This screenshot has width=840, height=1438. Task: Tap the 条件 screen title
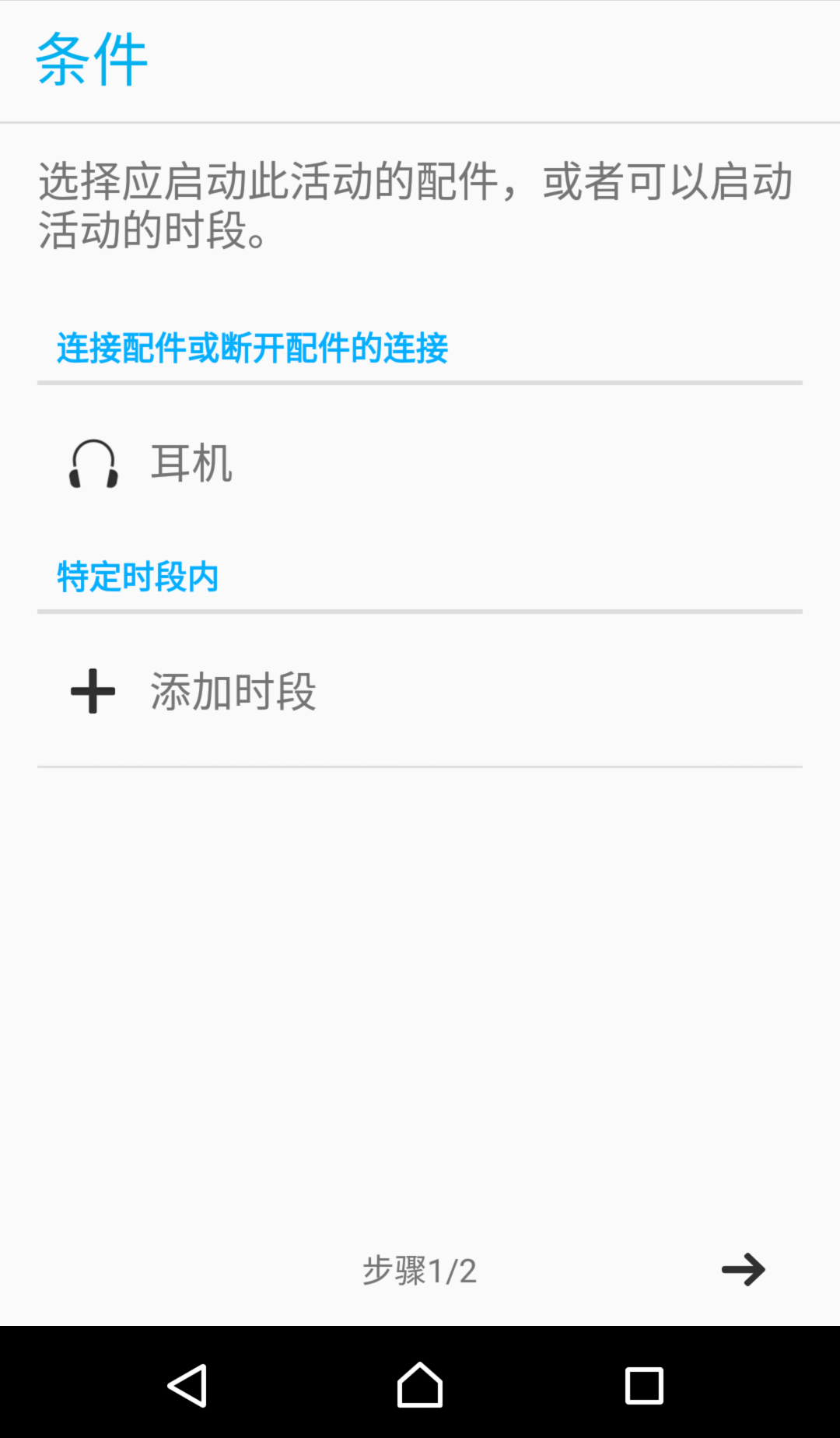coord(90,59)
